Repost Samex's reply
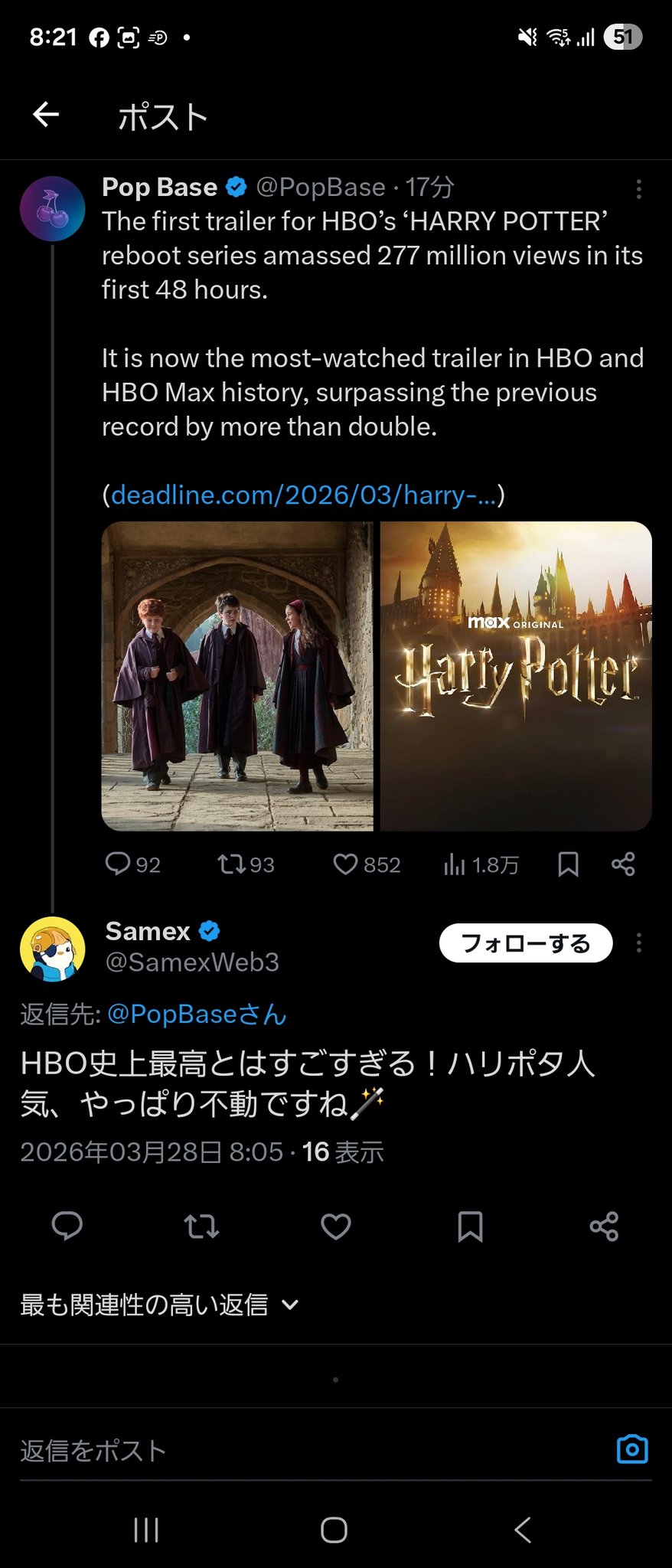 tap(201, 1227)
